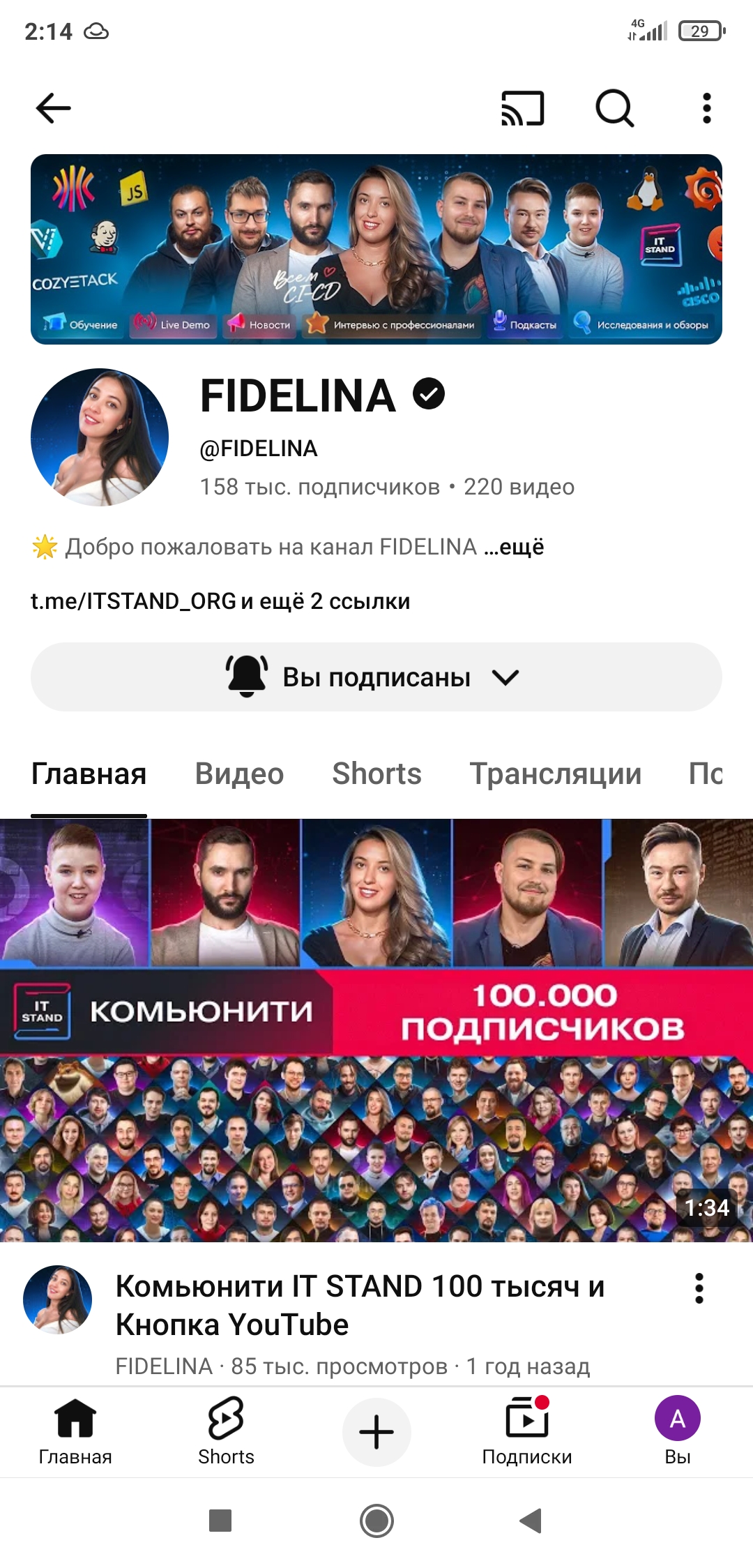Tap the plus button to create content
The width and height of the screenshot is (753, 1568).
coord(376,1432)
